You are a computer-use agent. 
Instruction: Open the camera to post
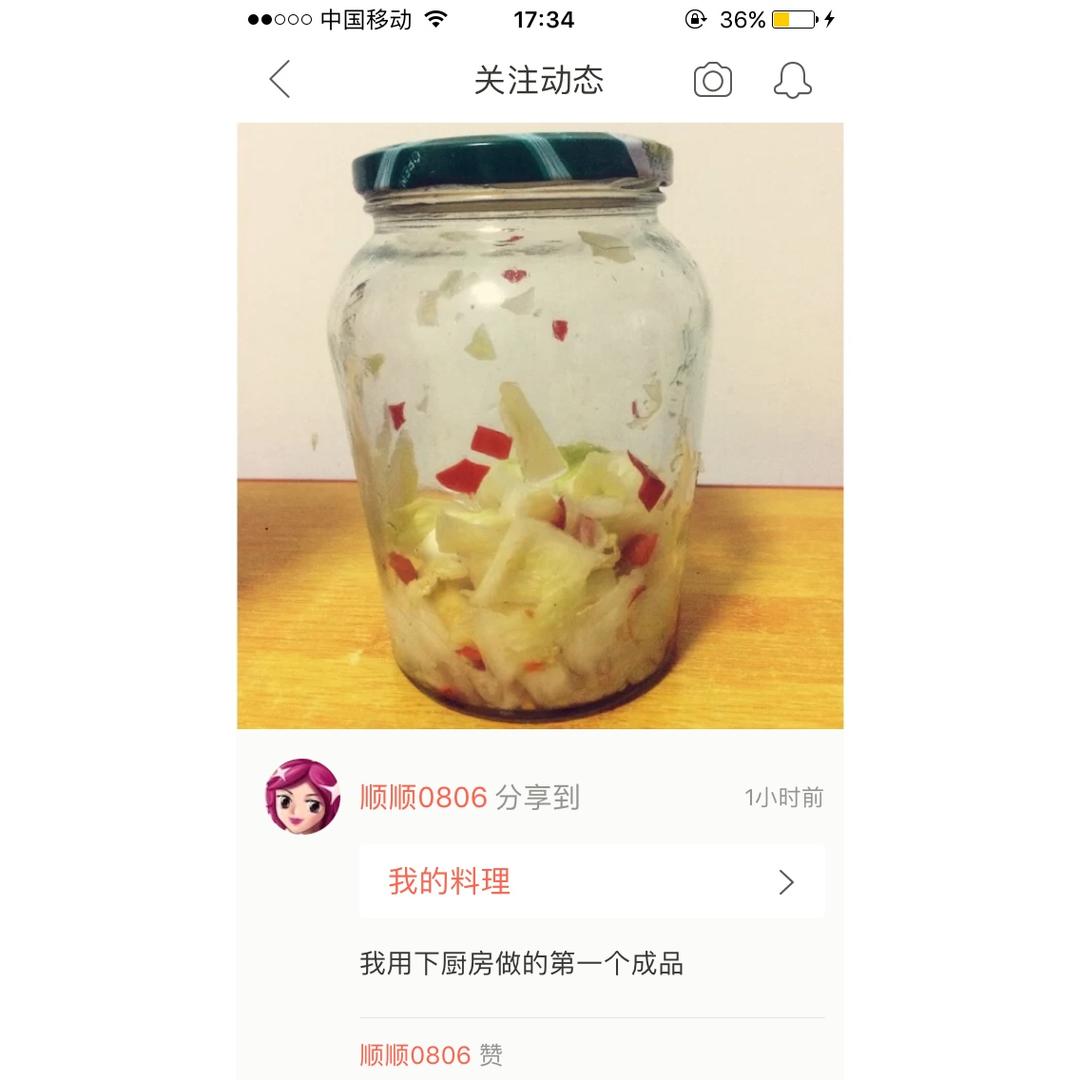point(712,81)
